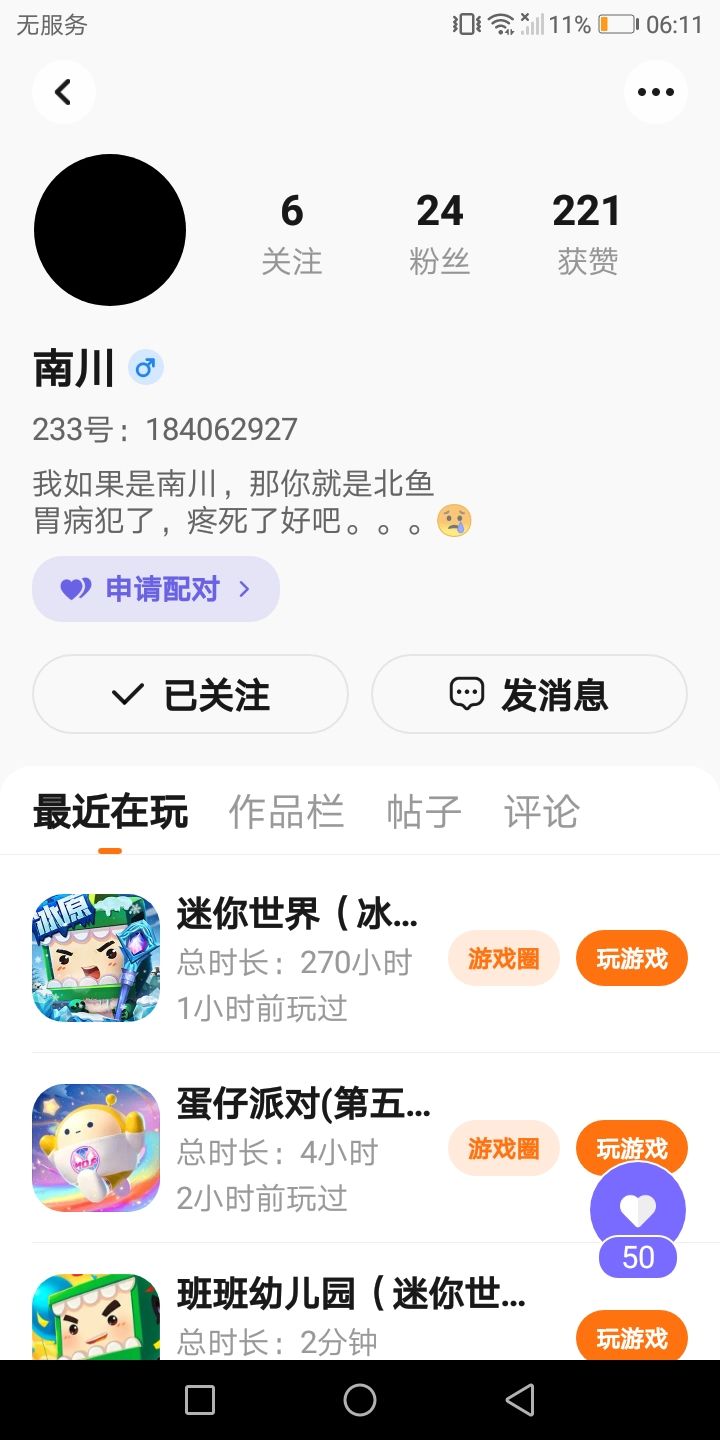Unfollow via the 已关注 button

[190, 694]
